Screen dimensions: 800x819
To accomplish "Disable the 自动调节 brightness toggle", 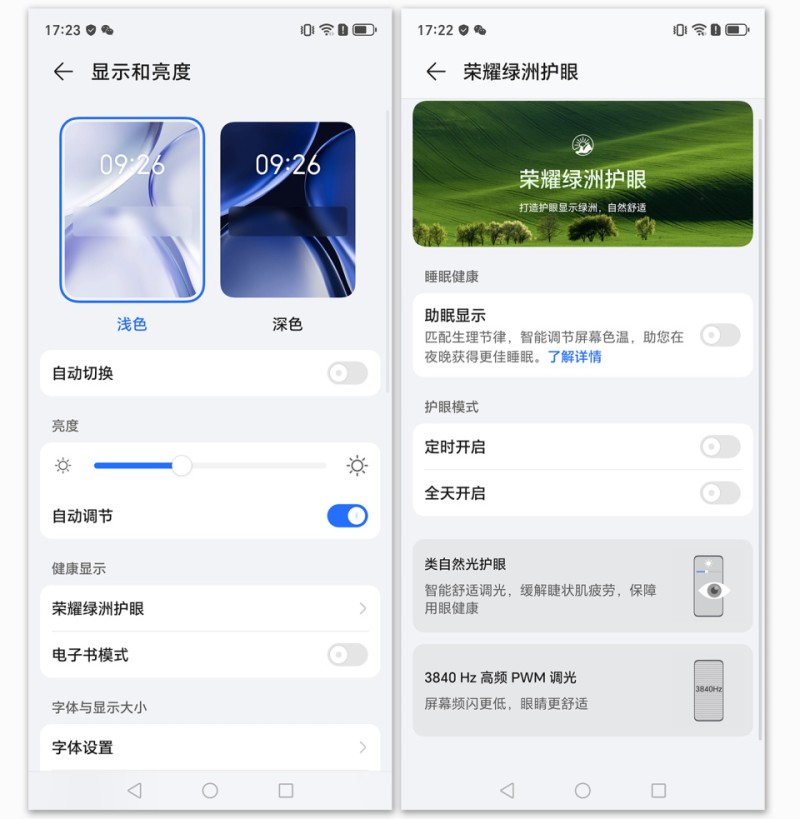I will (347, 516).
